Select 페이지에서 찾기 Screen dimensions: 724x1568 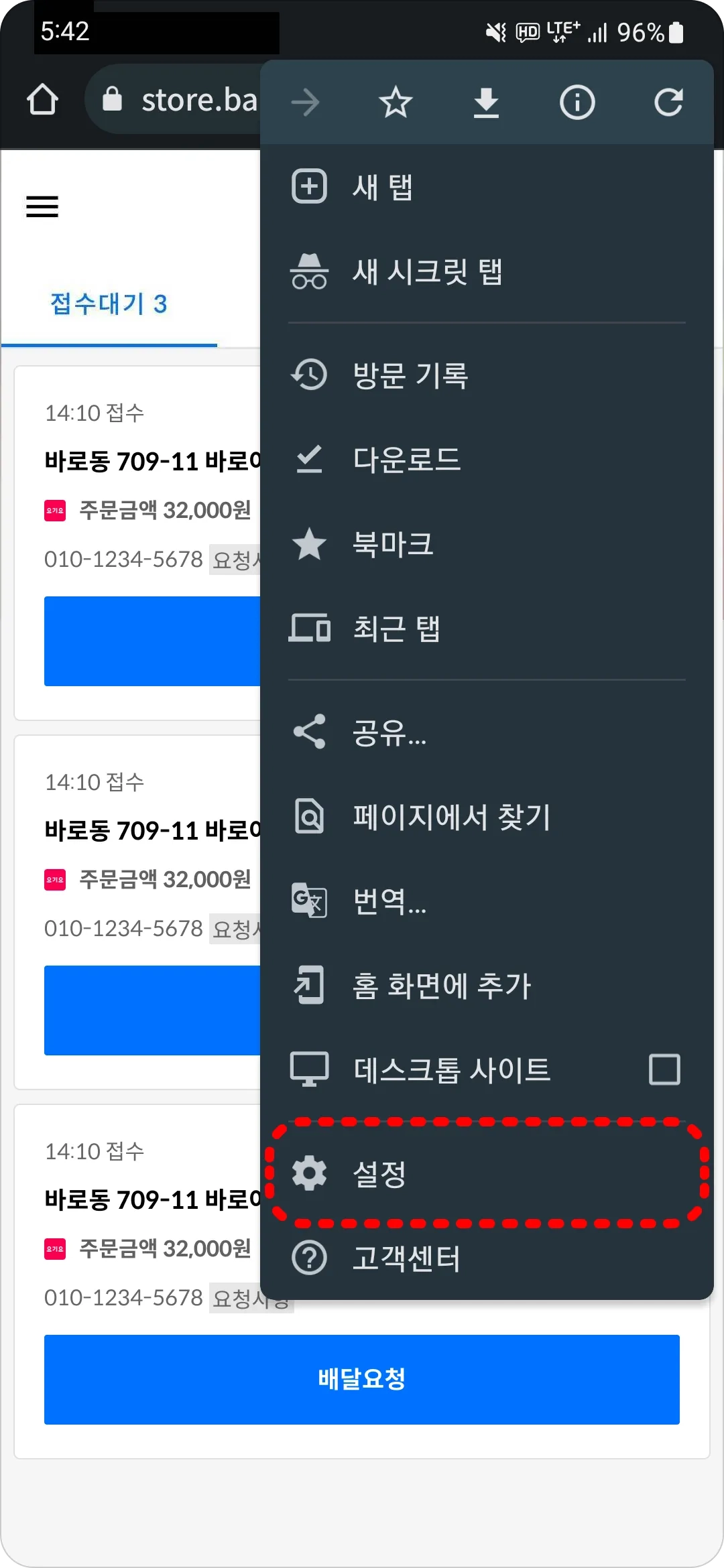451,816
